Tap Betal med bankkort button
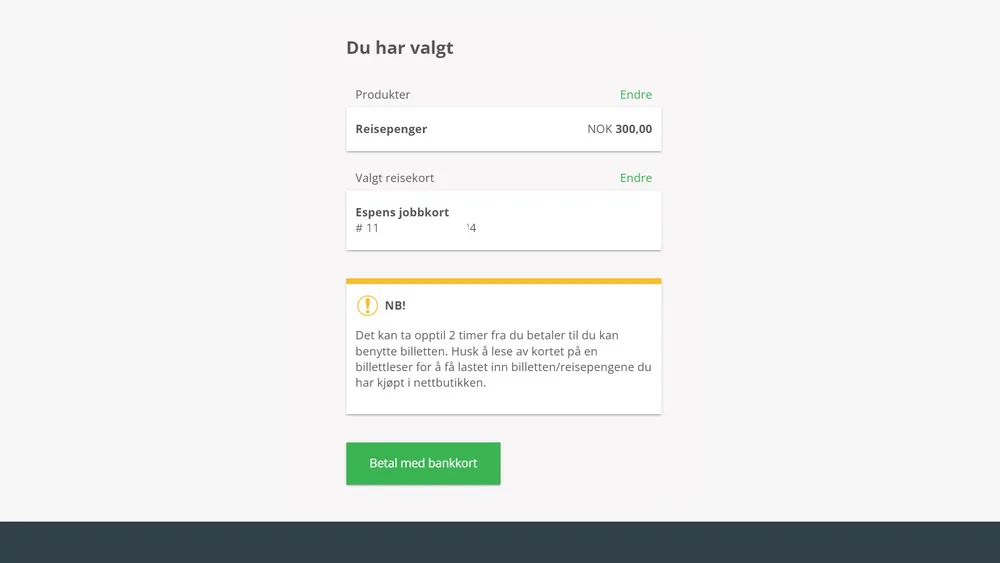 [x=423, y=464]
